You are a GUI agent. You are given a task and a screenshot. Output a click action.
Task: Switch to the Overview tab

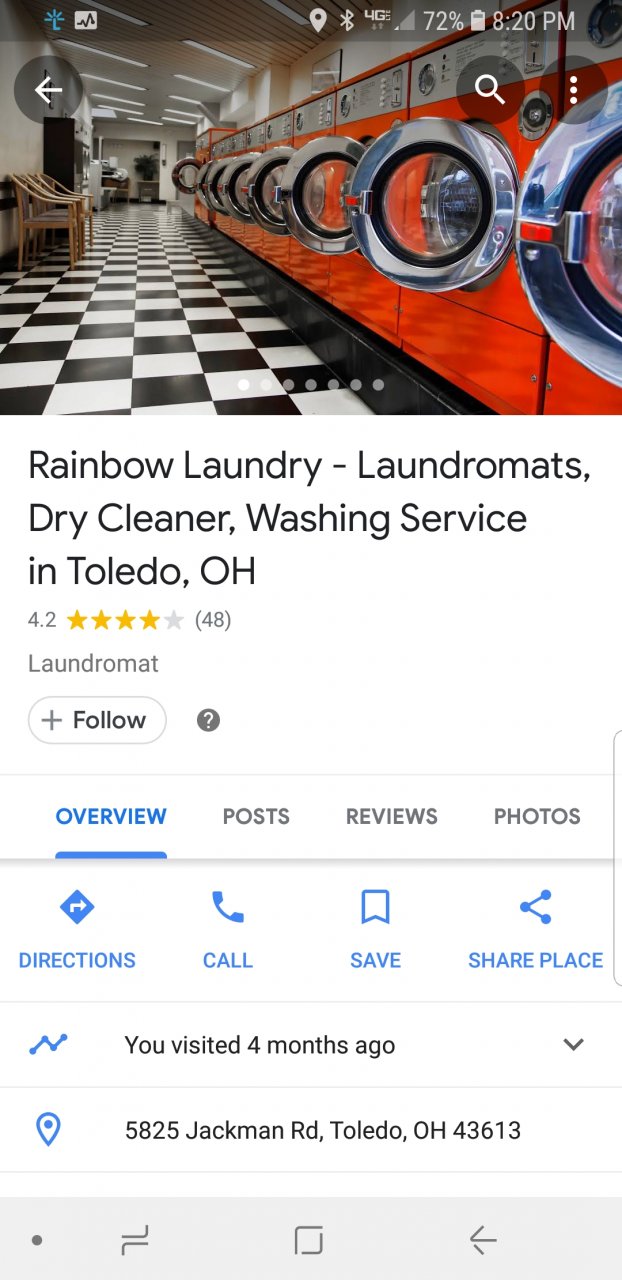[x=111, y=816]
